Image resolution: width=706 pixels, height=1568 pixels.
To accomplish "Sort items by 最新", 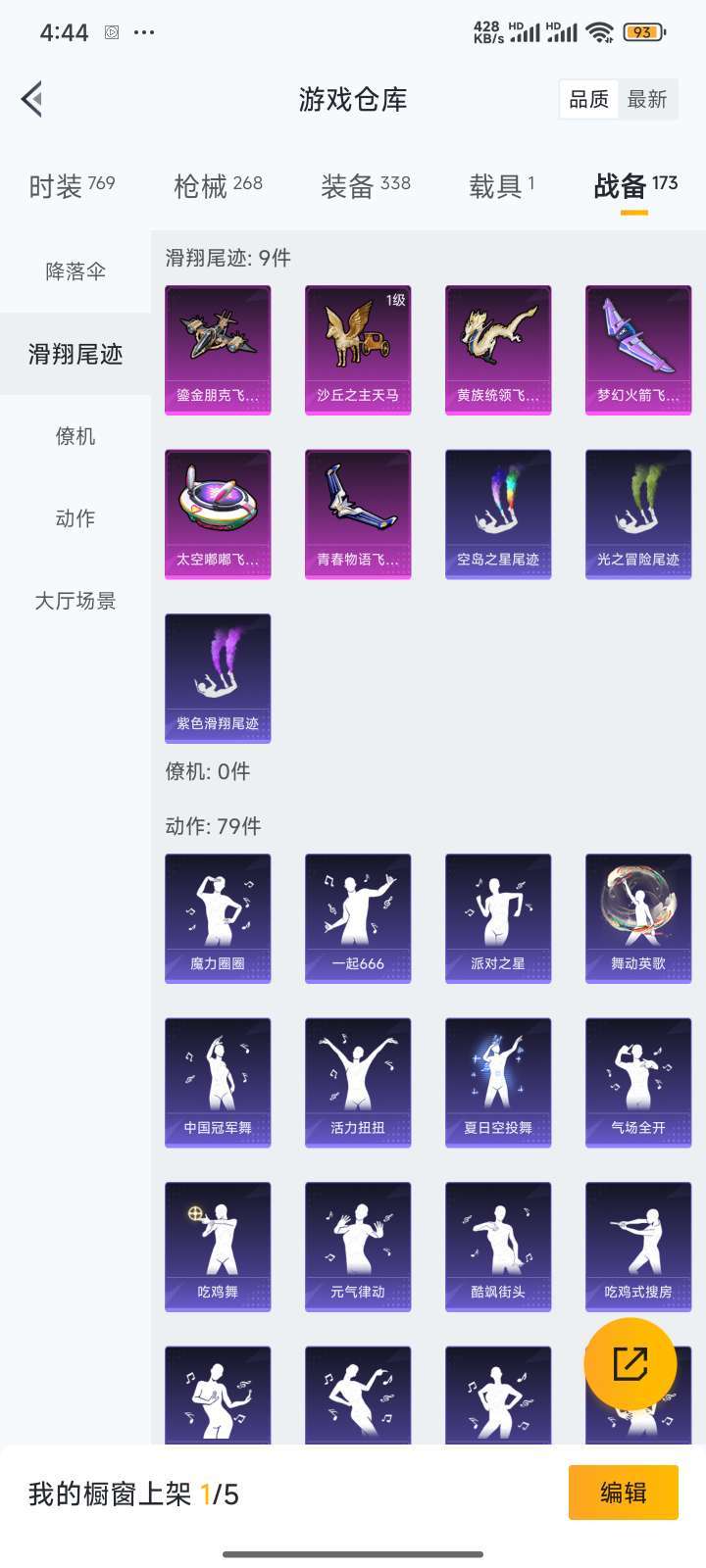I will click(x=647, y=99).
